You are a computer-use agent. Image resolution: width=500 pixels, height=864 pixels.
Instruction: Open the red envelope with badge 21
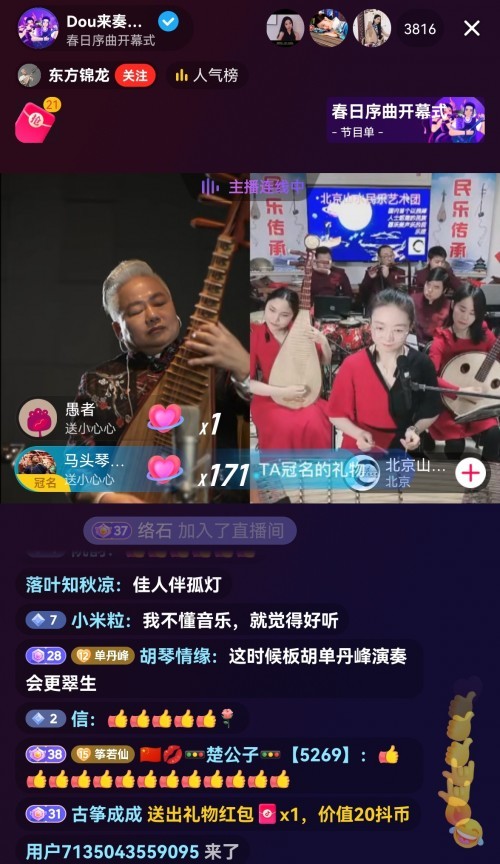[36, 121]
